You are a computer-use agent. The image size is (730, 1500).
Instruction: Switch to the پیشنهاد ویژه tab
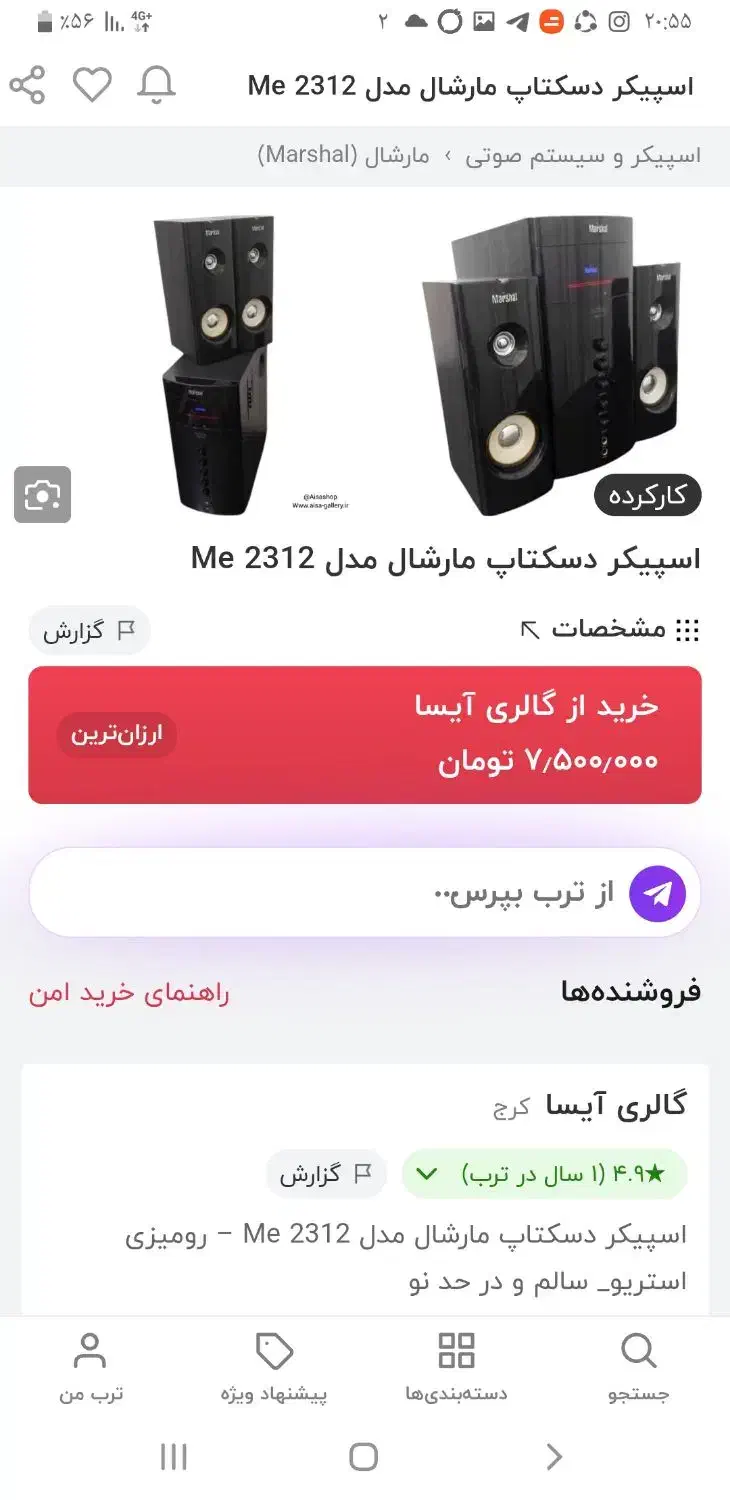tap(274, 1365)
